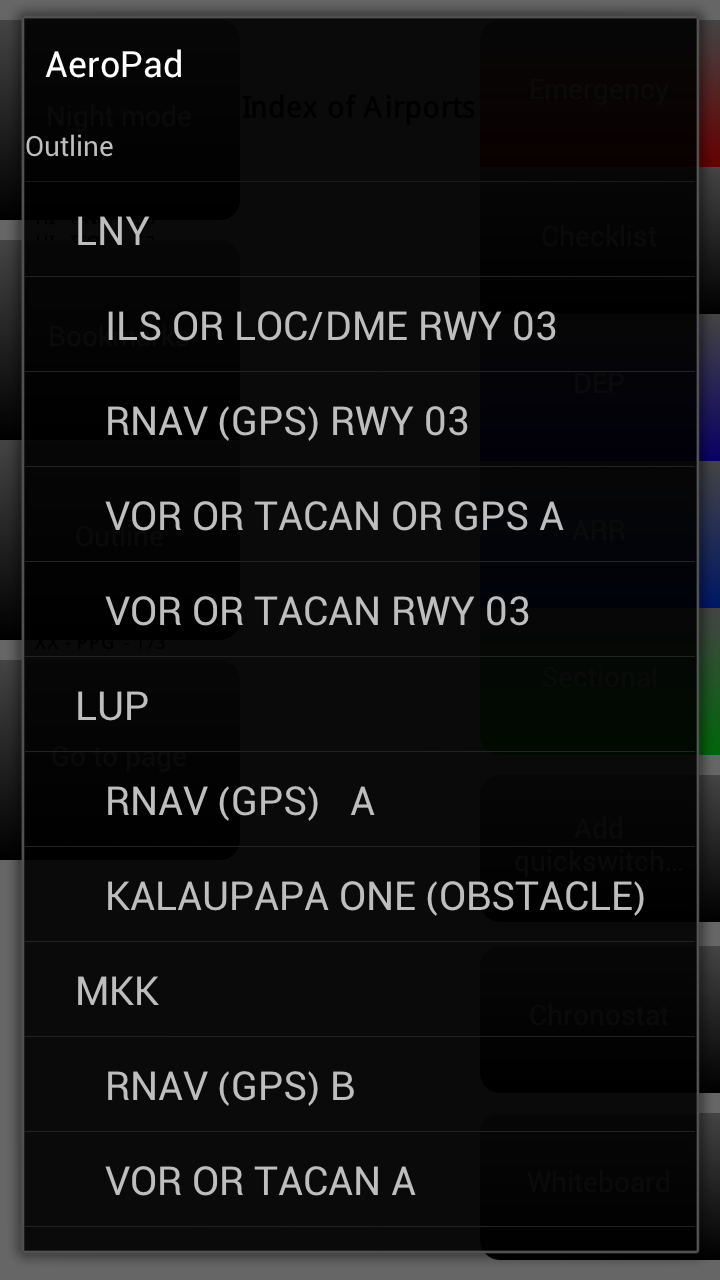Select ILS OR LOC/DME RWY 03

[x=360, y=325]
